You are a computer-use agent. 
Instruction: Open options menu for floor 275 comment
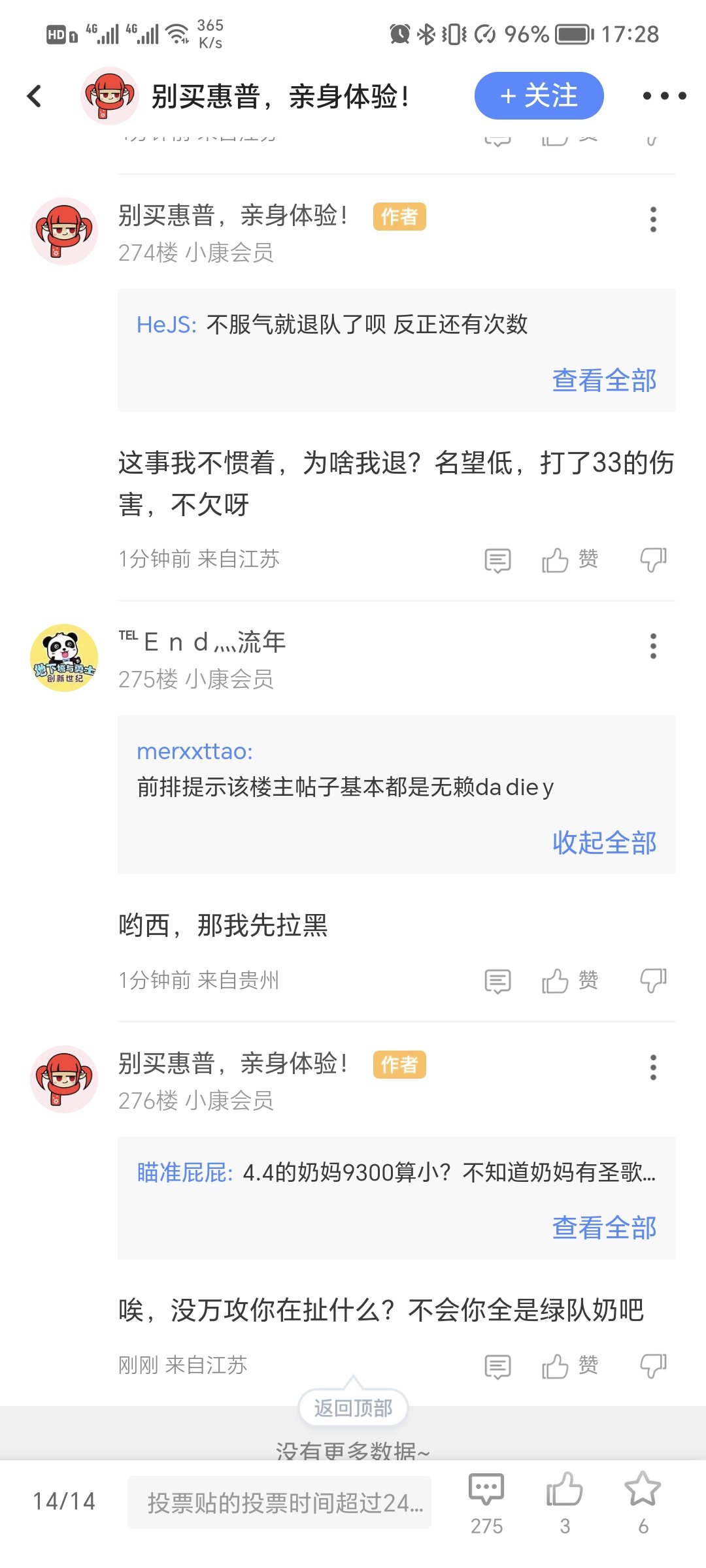pyautogui.click(x=652, y=646)
